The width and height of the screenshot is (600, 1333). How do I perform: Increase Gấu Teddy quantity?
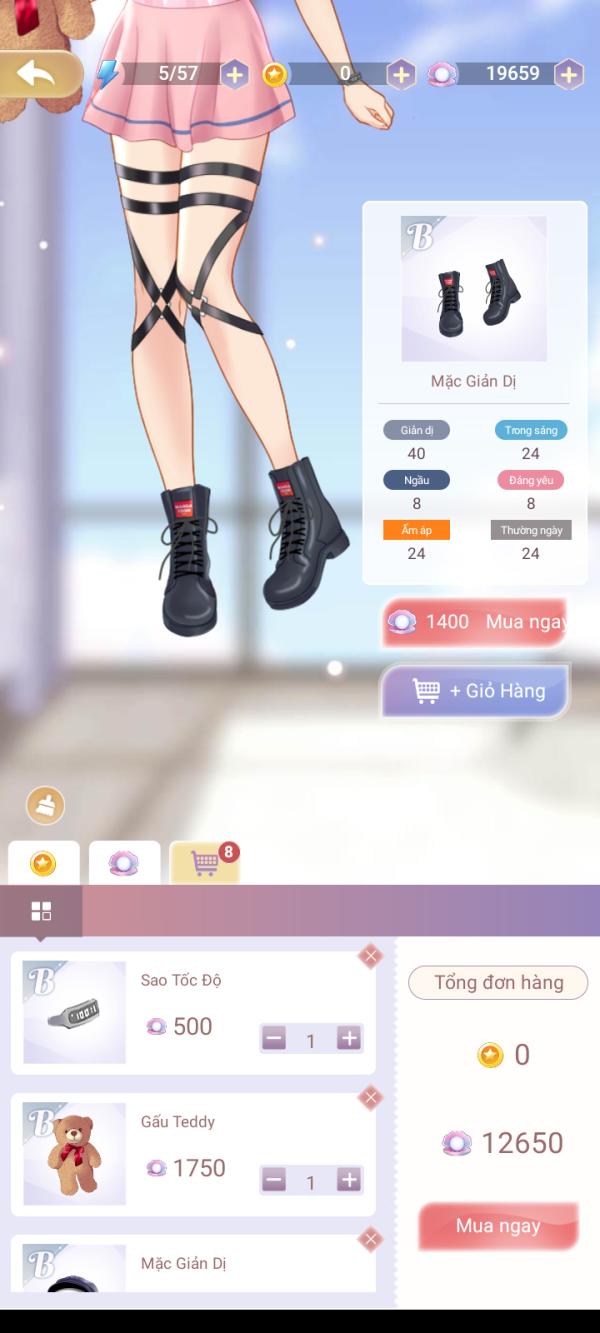pyautogui.click(x=348, y=1181)
